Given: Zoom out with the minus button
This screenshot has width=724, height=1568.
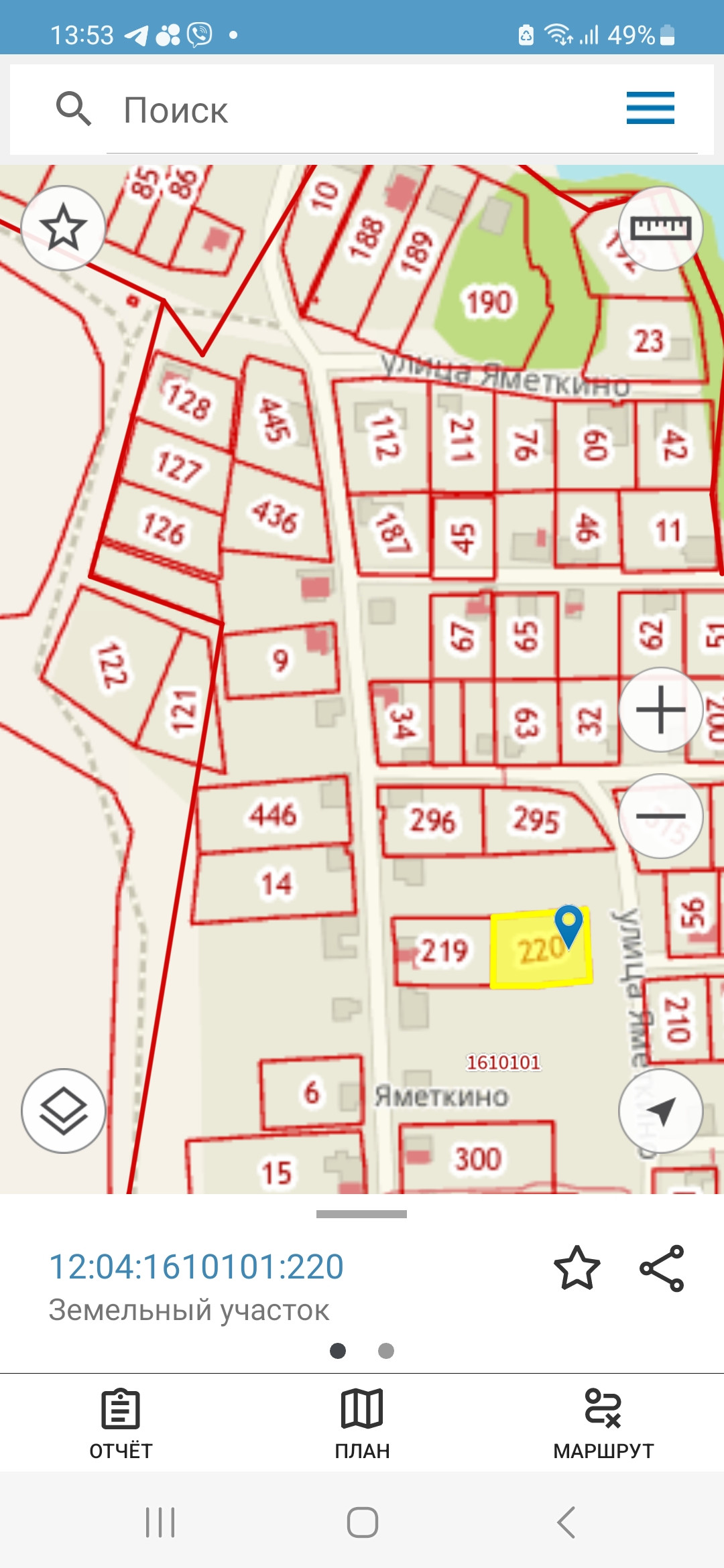Looking at the screenshot, I should pyautogui.click(x=660, y=815).
